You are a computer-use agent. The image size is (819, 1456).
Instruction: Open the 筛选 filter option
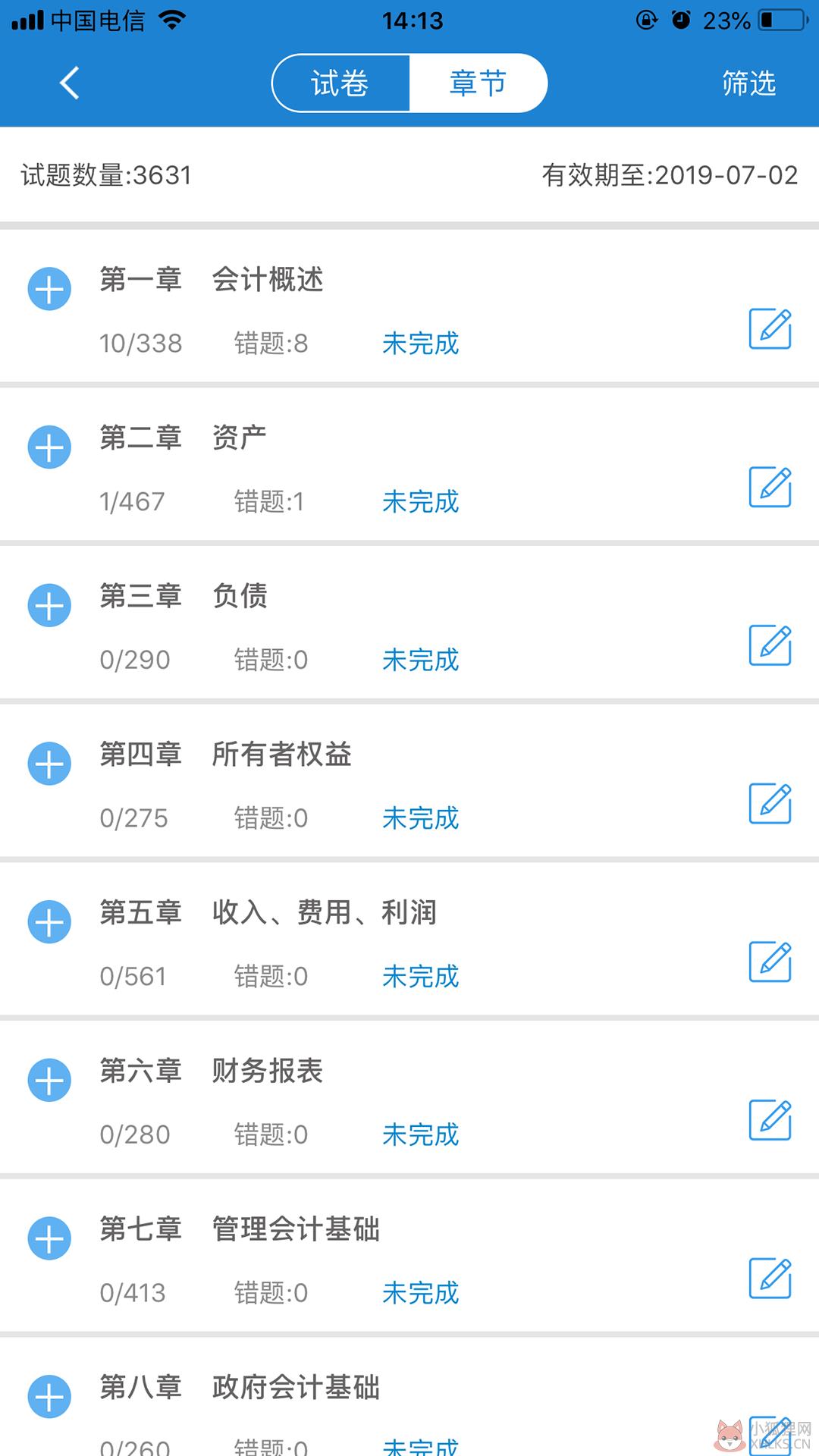748,83
